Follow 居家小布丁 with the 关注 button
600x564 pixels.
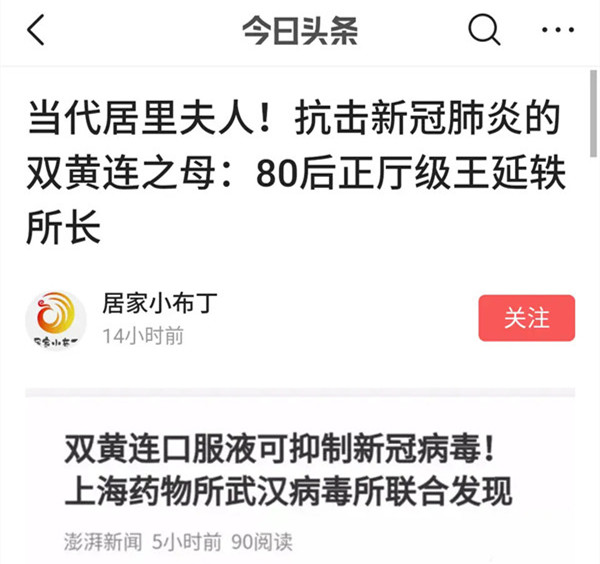click(527, 319)
